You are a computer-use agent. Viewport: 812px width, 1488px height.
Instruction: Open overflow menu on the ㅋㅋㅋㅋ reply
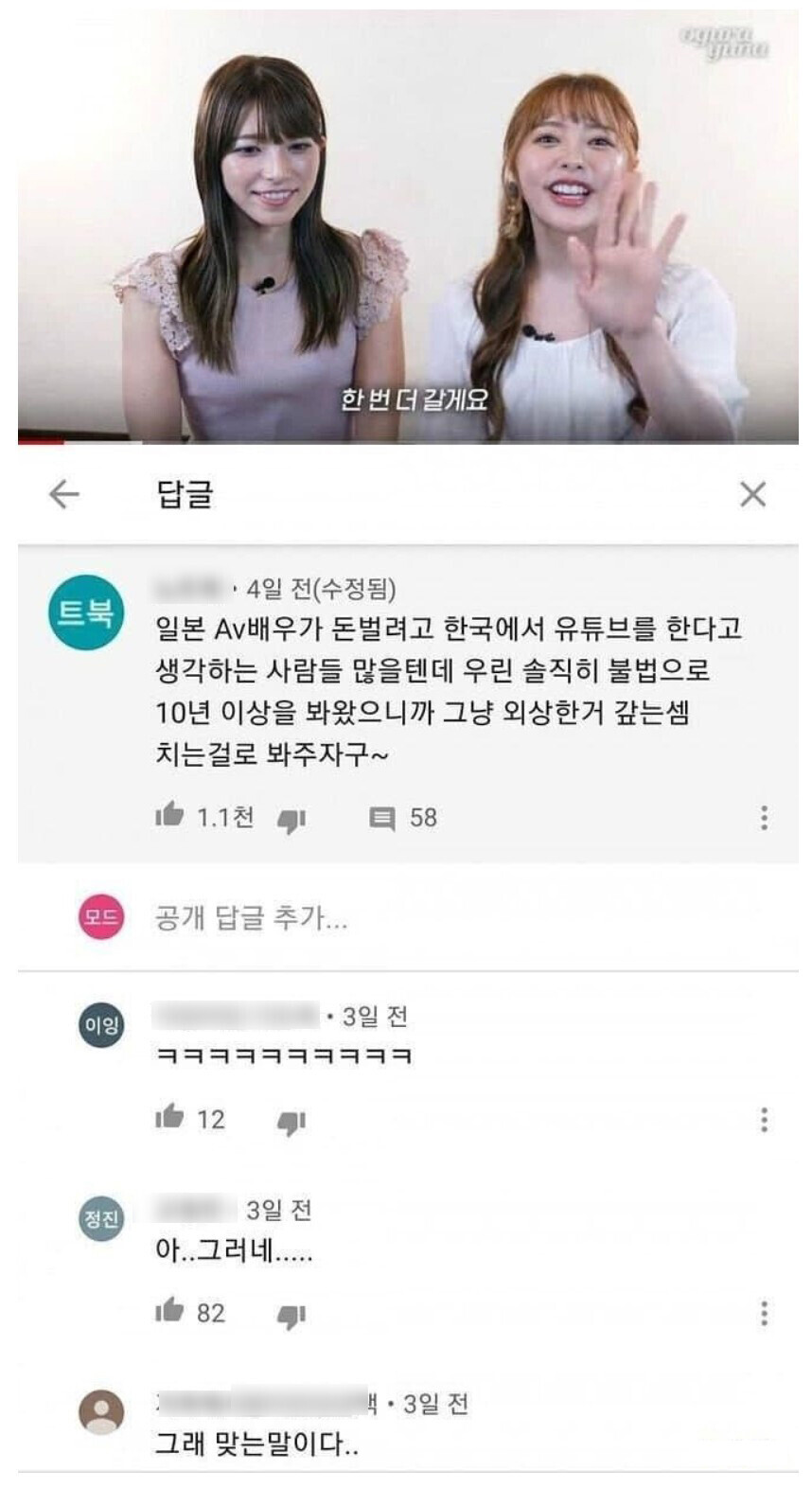click(764, 1120)
